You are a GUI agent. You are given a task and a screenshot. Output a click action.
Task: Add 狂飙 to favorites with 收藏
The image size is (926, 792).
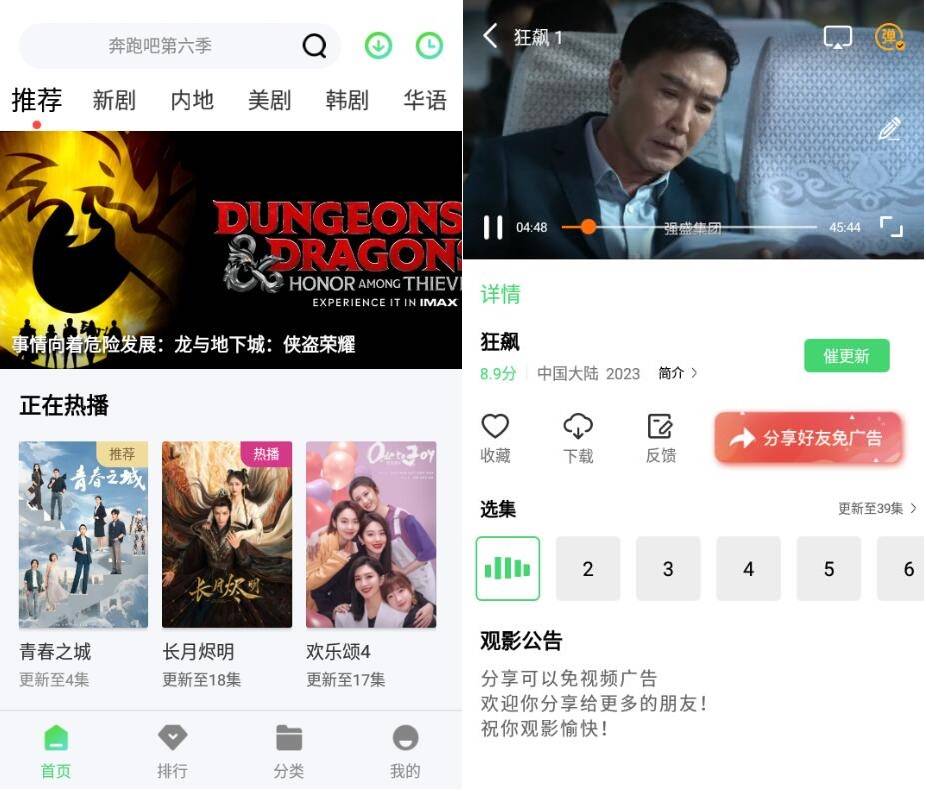coord(495,438)
